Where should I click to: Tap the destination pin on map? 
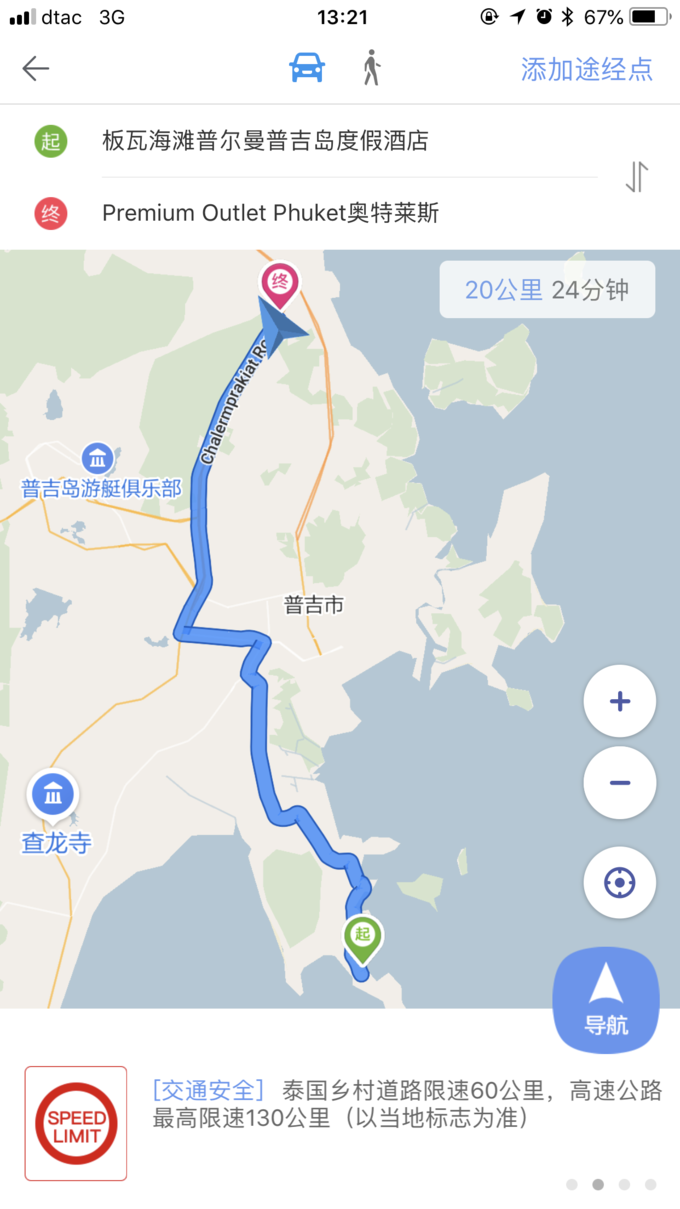pos(279,283)
